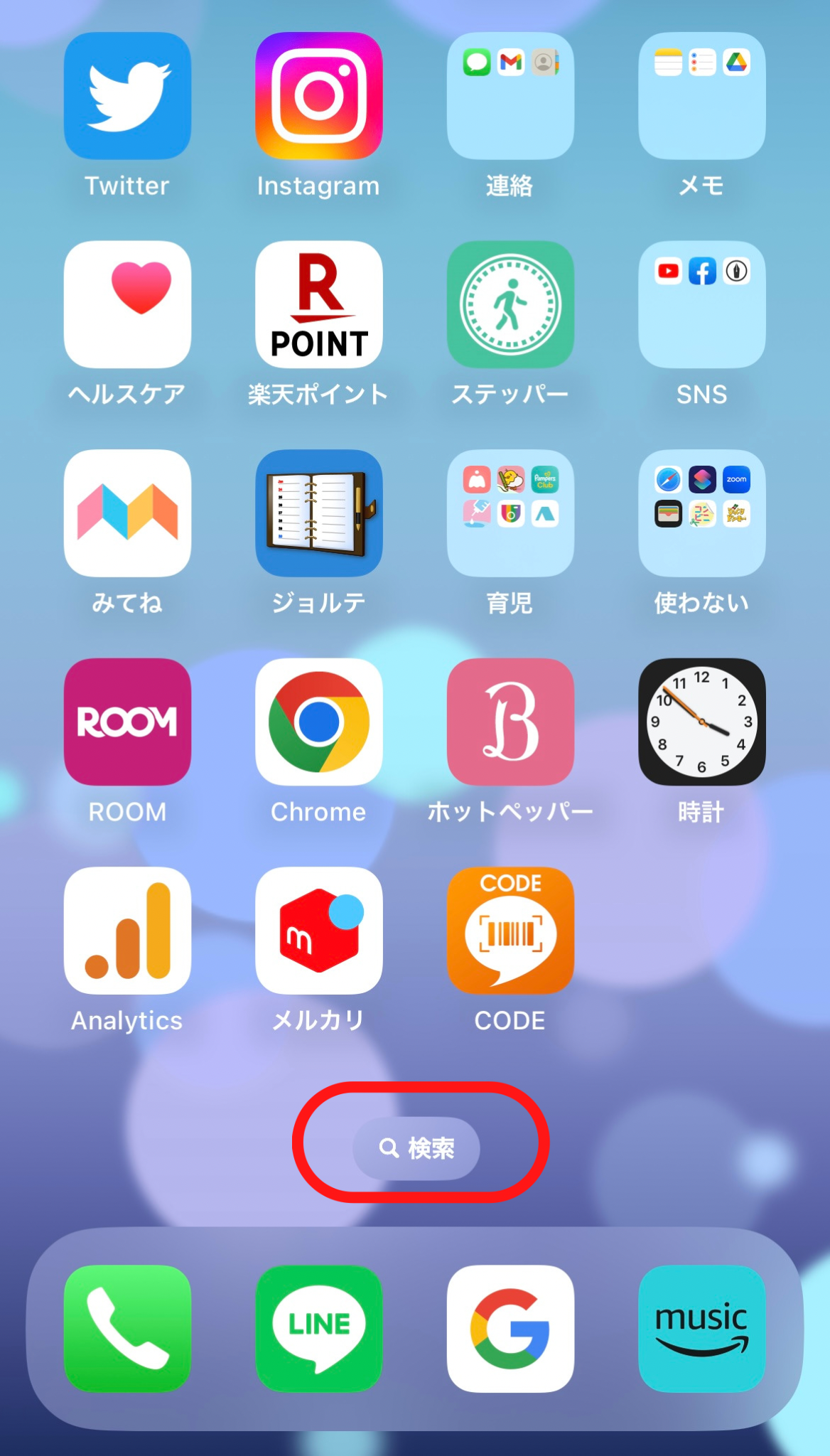The width and height of the screenshot is (830, 1456).
Task: Open the メモ folder
Action: coord(701,96)
